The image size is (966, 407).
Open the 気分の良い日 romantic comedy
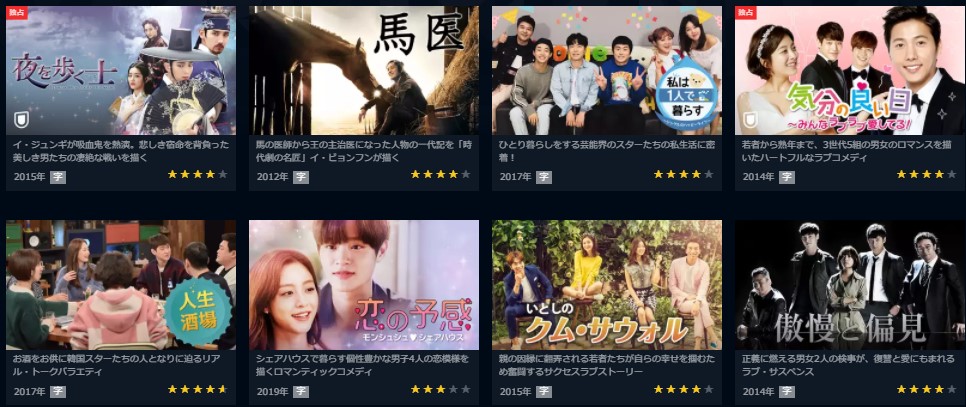click(x=849, y=72)
